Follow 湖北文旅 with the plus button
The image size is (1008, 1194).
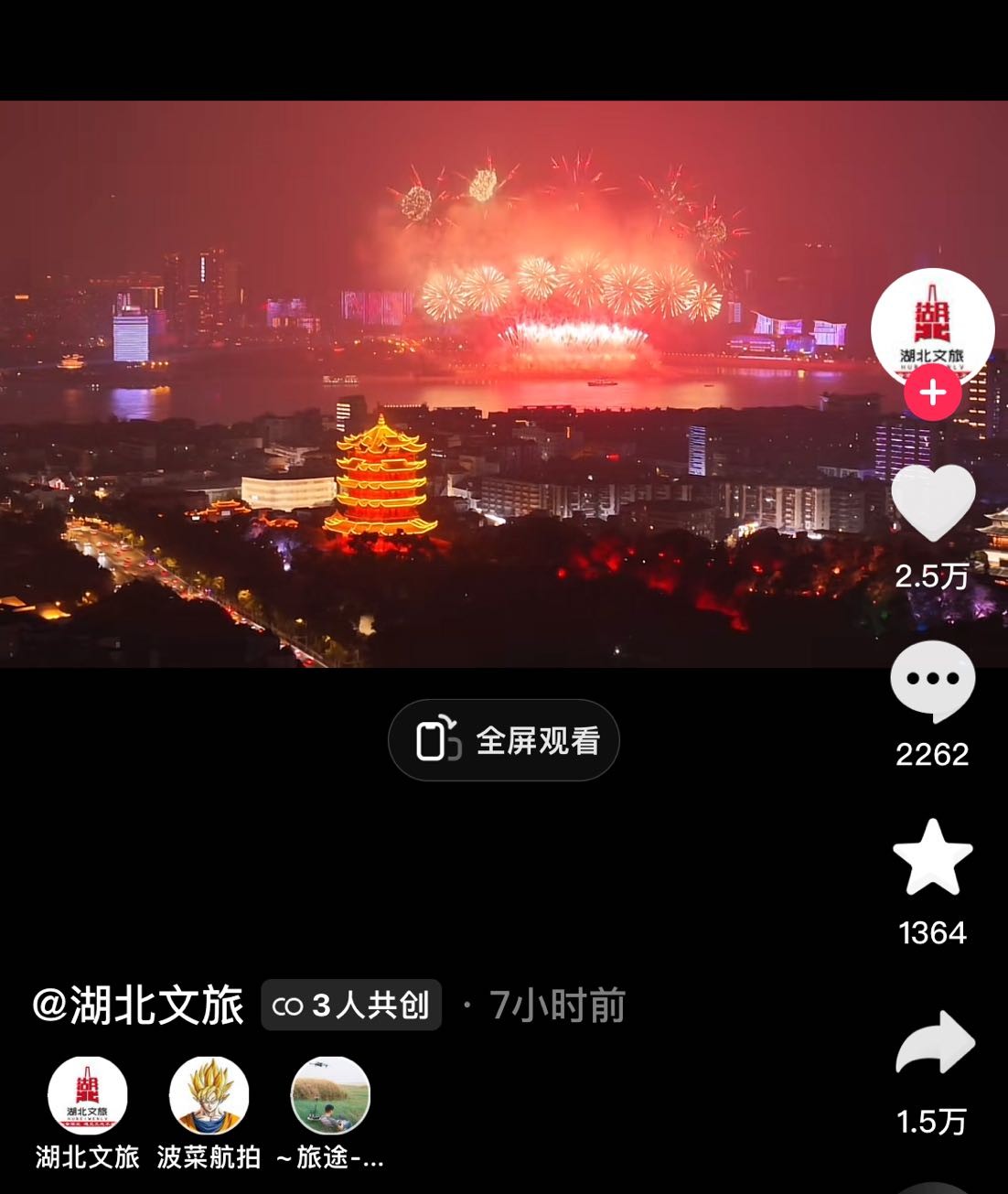pos(932,393)
